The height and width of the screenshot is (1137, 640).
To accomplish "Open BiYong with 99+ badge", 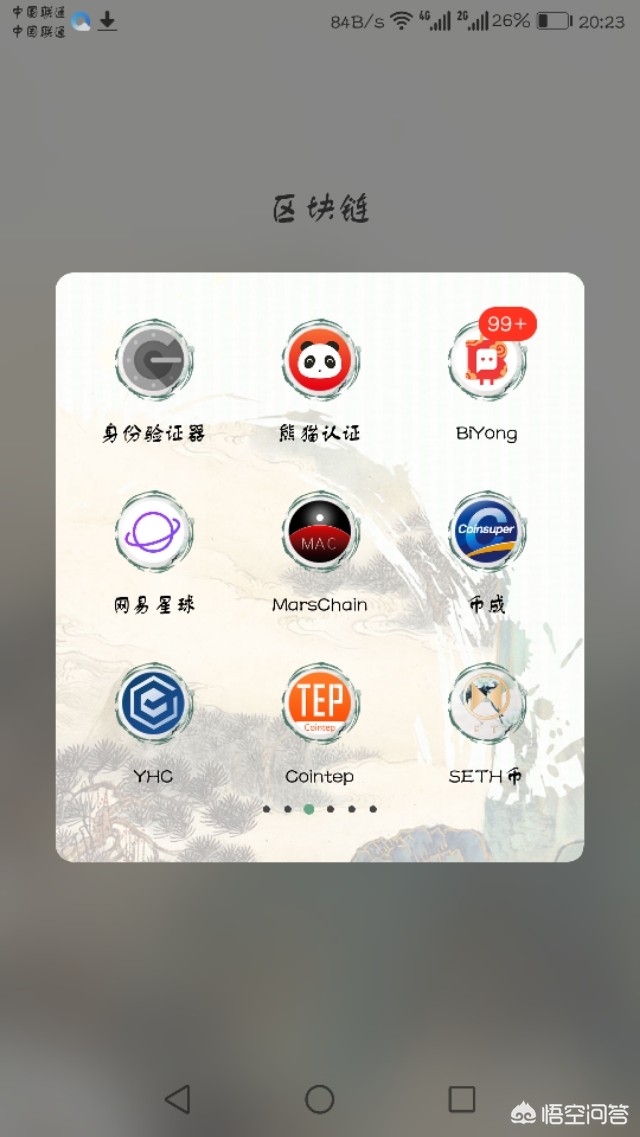I will click(487, 360).
